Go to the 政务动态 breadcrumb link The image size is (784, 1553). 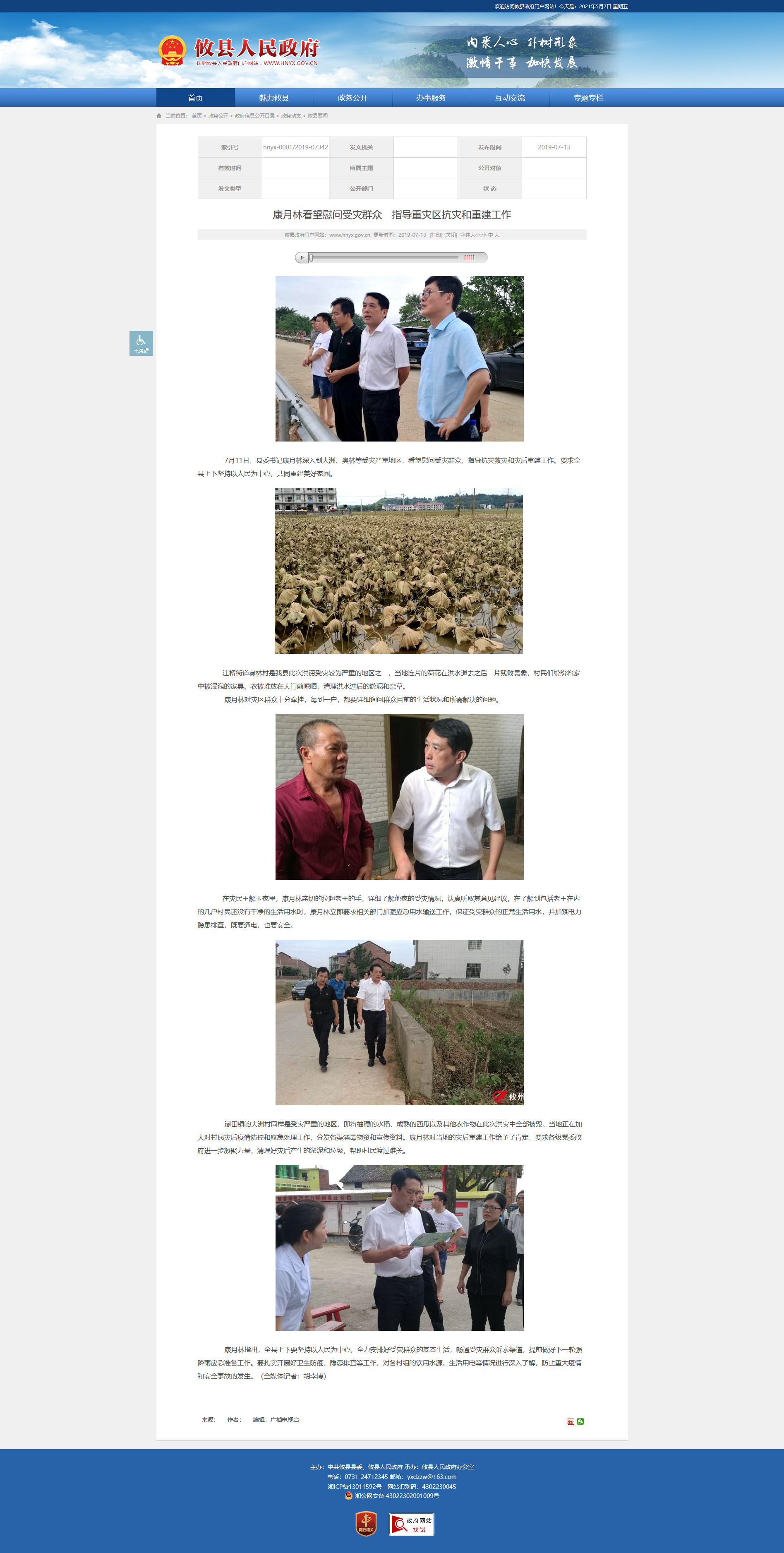tap(291, 116)
